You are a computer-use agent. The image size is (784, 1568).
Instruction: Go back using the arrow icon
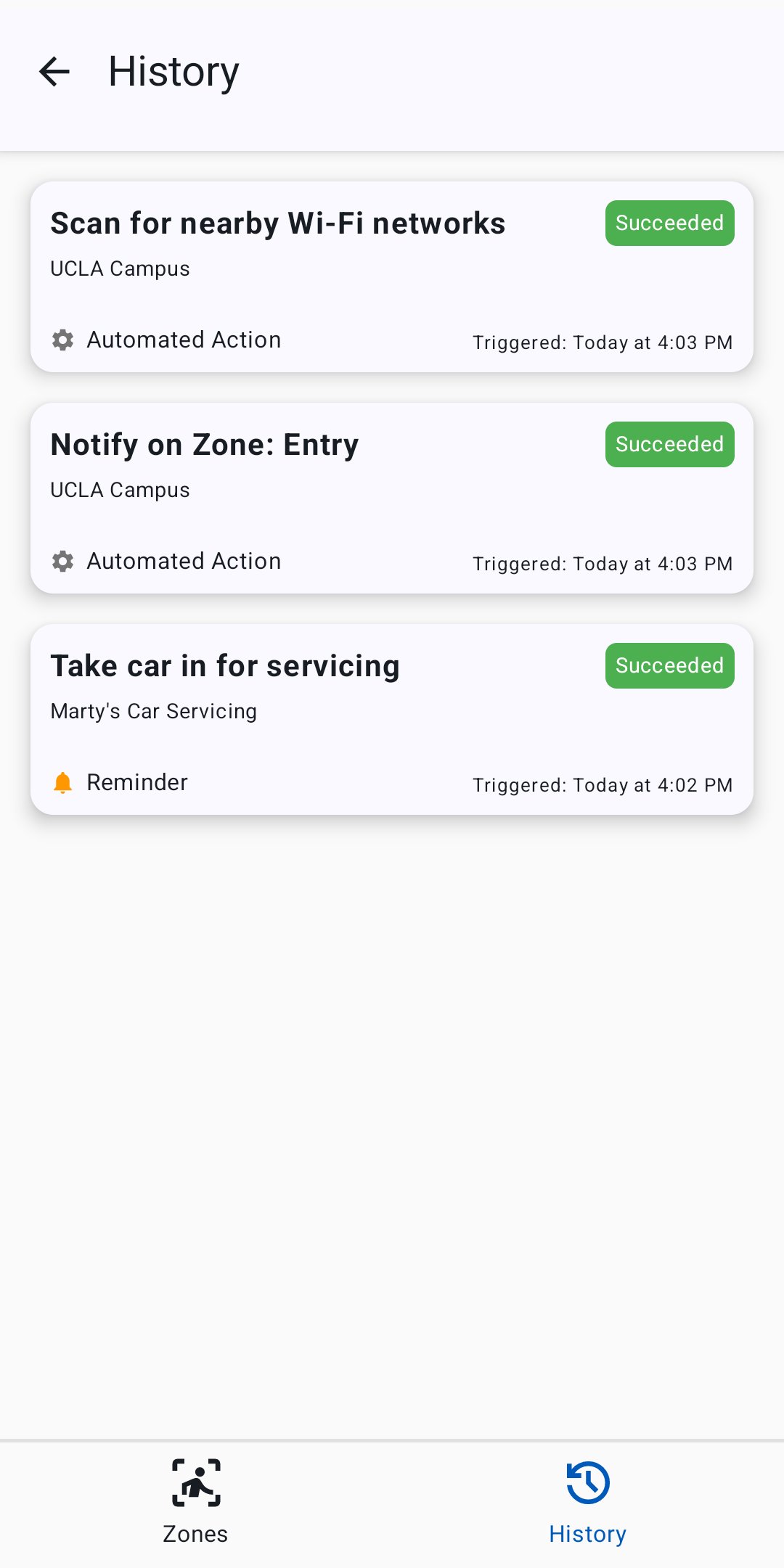click(54, 72)
